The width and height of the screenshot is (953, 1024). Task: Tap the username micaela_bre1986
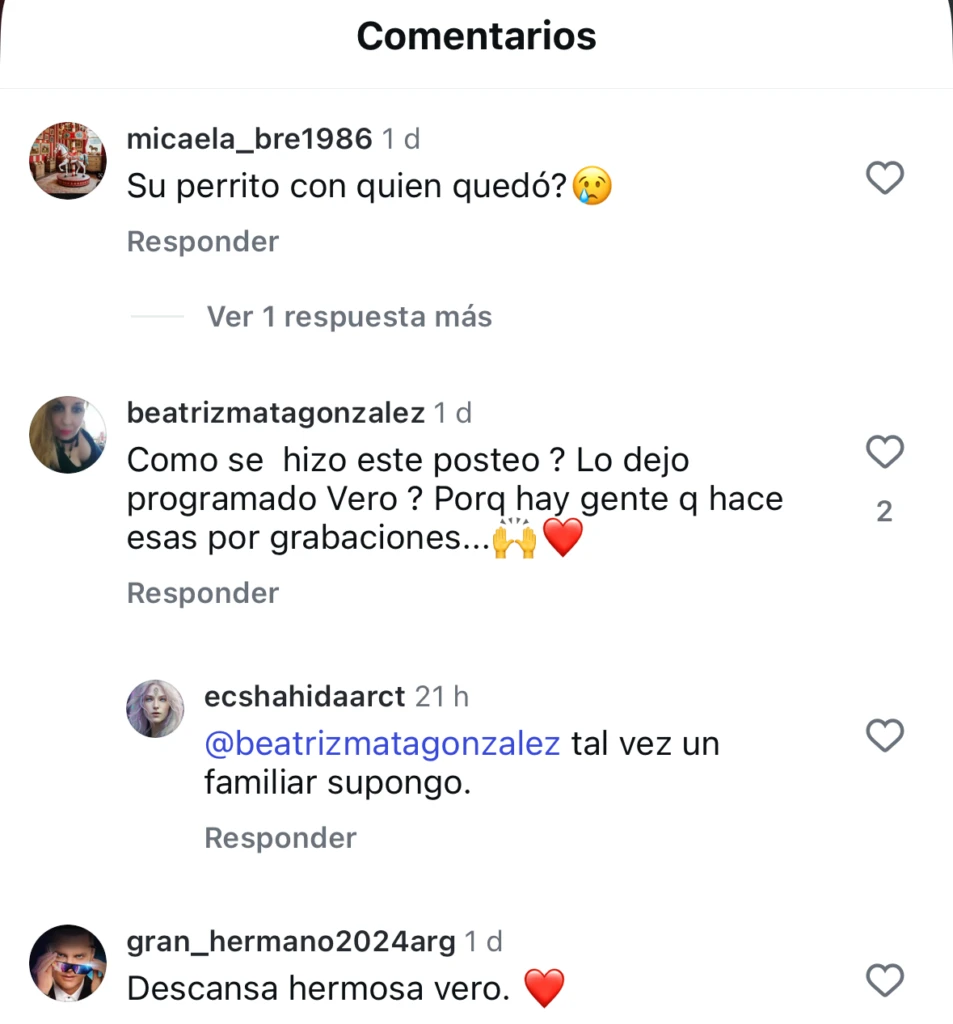[x=249, y=139]
